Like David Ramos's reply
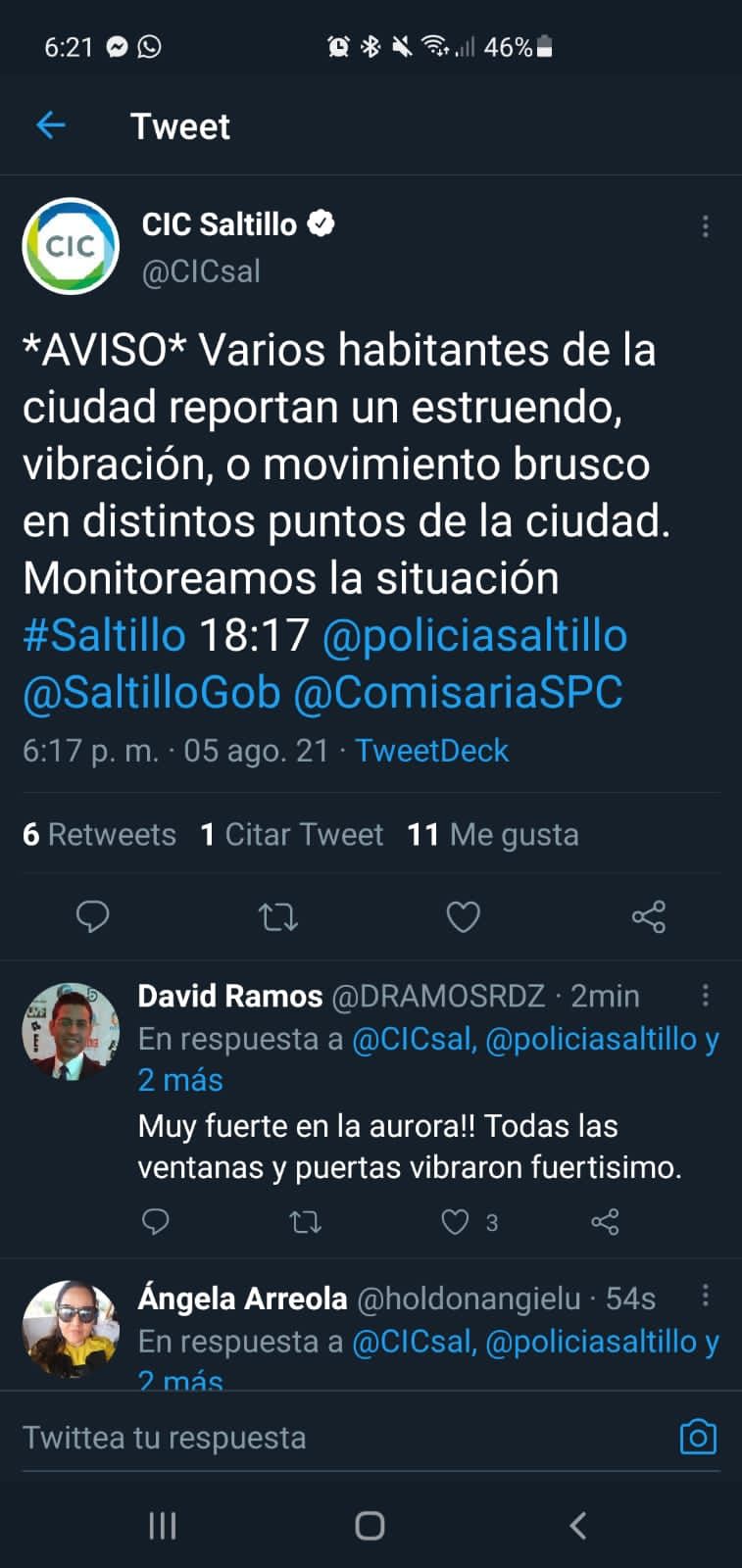 (455, 1222)
